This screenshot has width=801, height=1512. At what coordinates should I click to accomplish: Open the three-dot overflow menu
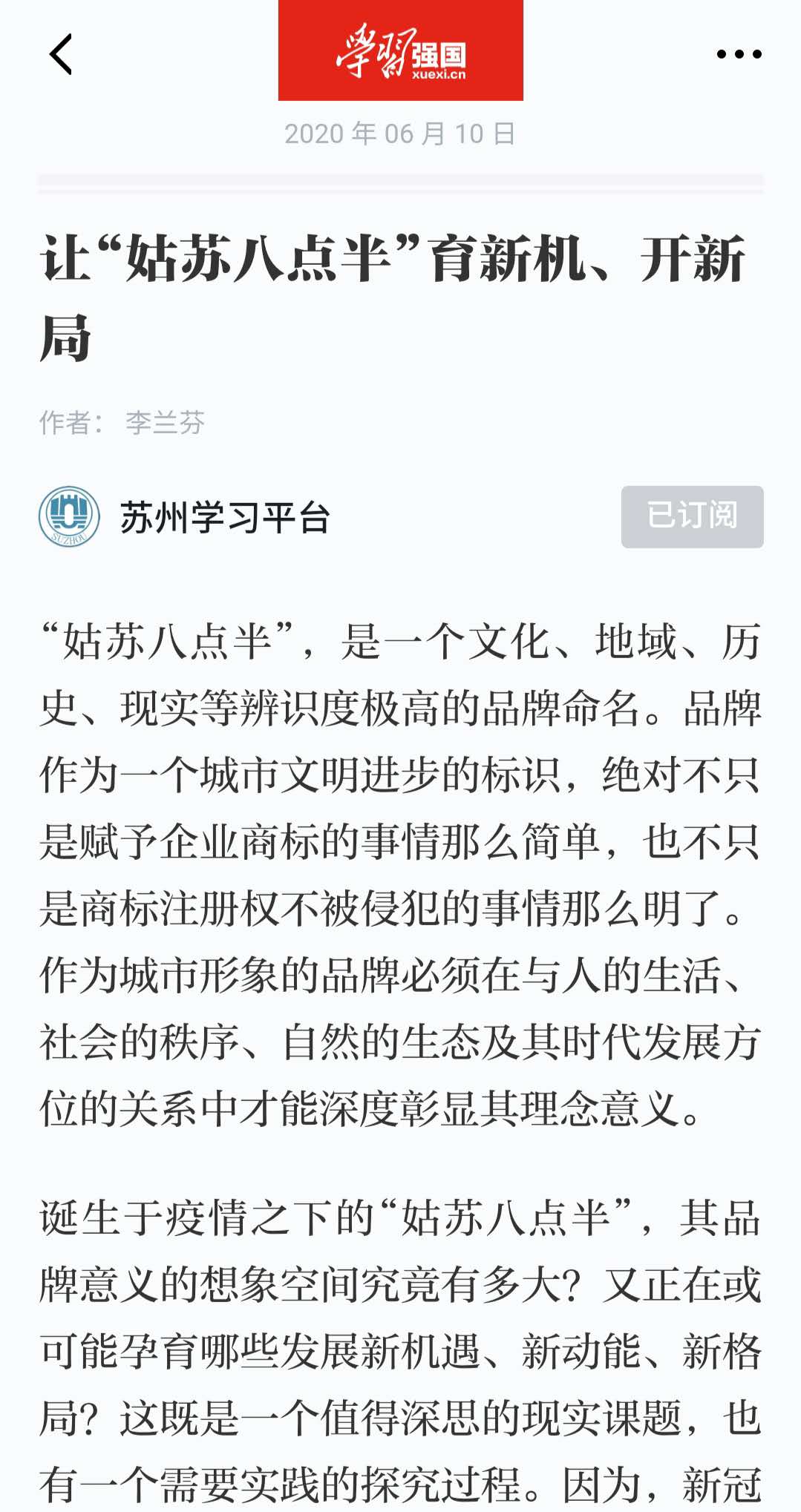point(739,54)
